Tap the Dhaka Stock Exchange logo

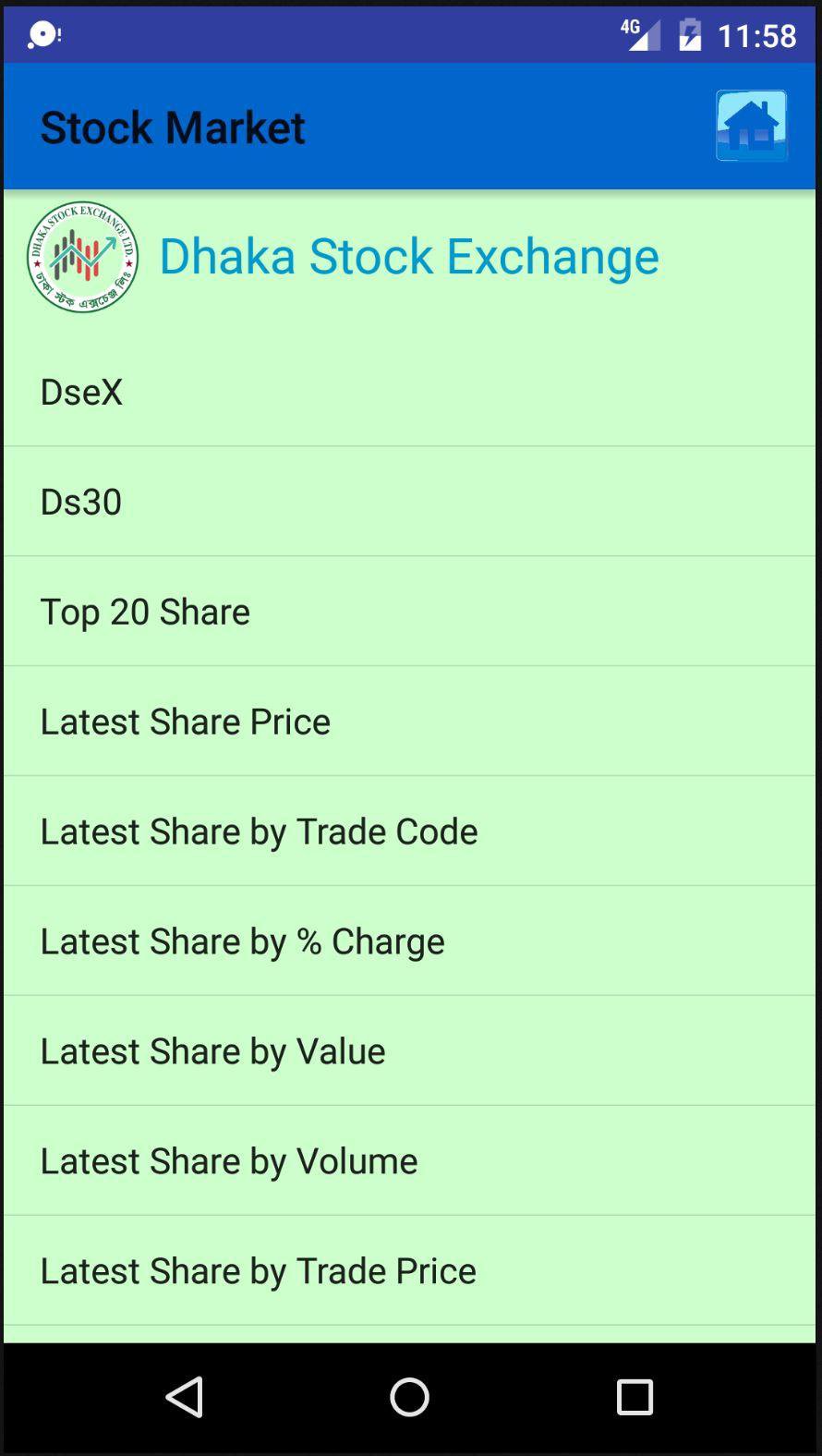tap(81, 258)
